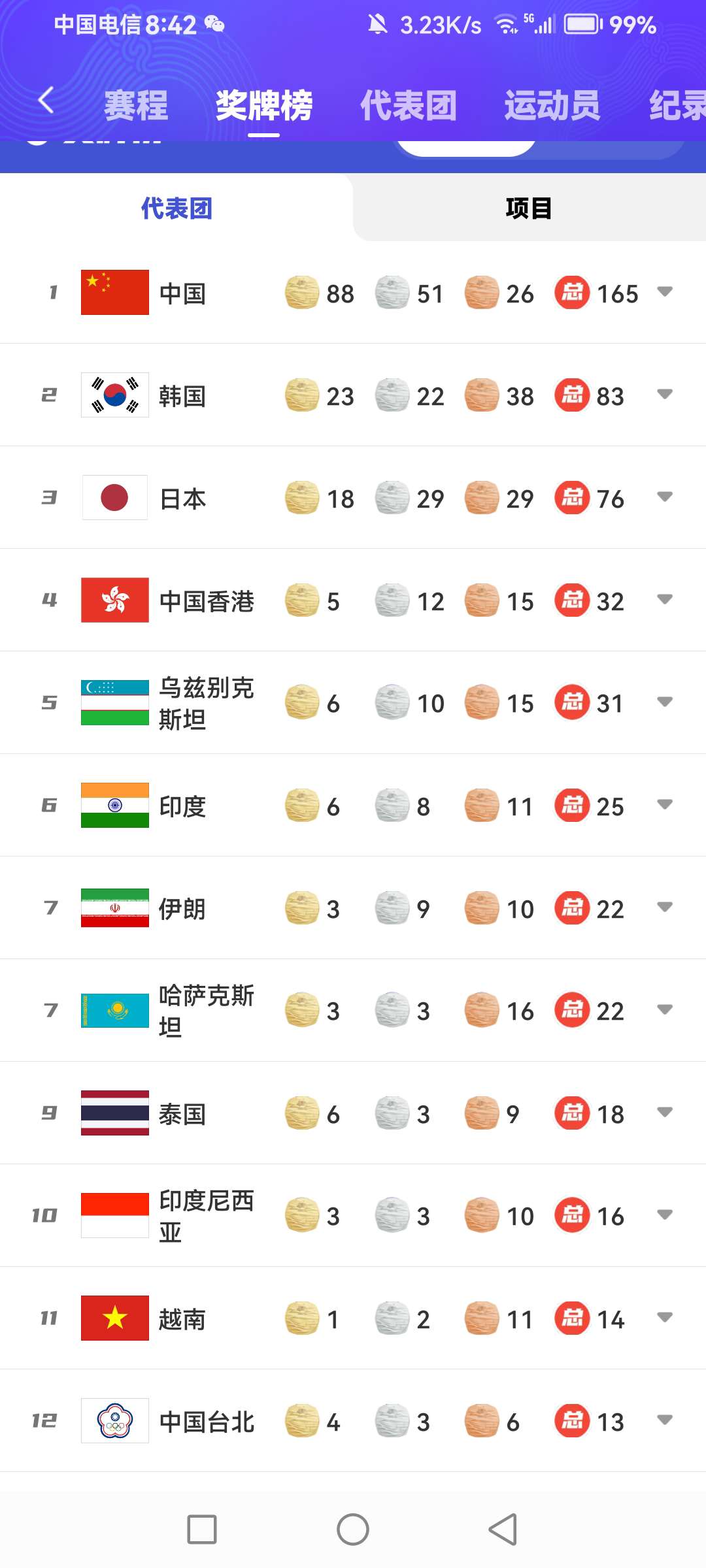Expand the 伊朗 row
The width and height of the screenshot is (706, 1568).
click(665, 907)
